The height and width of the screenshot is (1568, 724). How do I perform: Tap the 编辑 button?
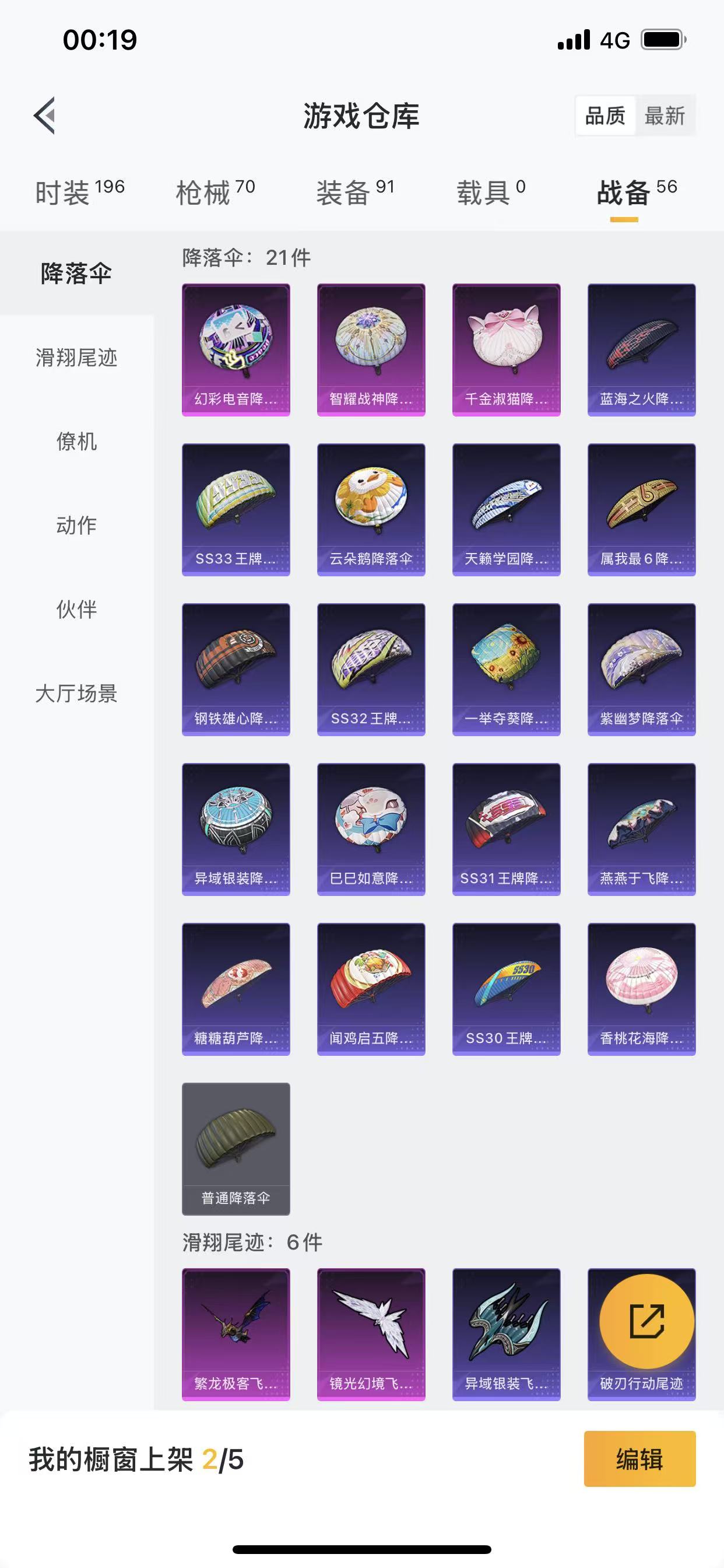point(639,1459)
